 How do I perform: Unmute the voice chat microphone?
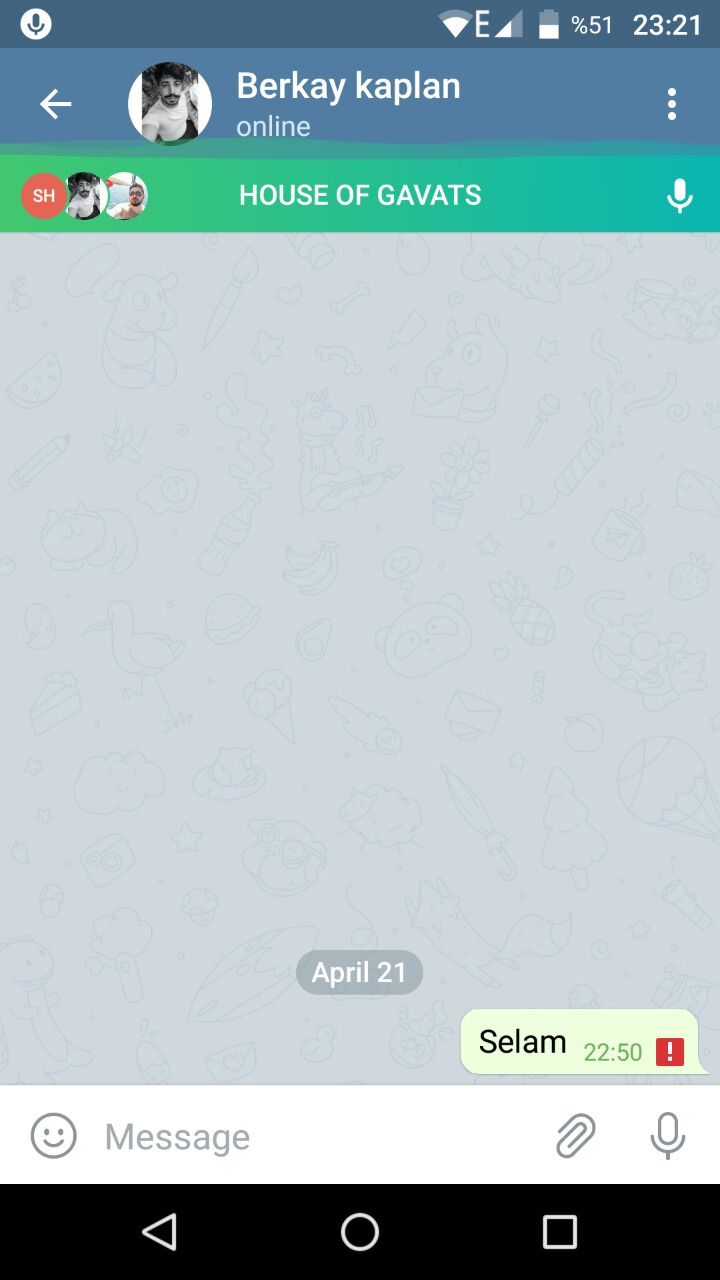[679, 195]
